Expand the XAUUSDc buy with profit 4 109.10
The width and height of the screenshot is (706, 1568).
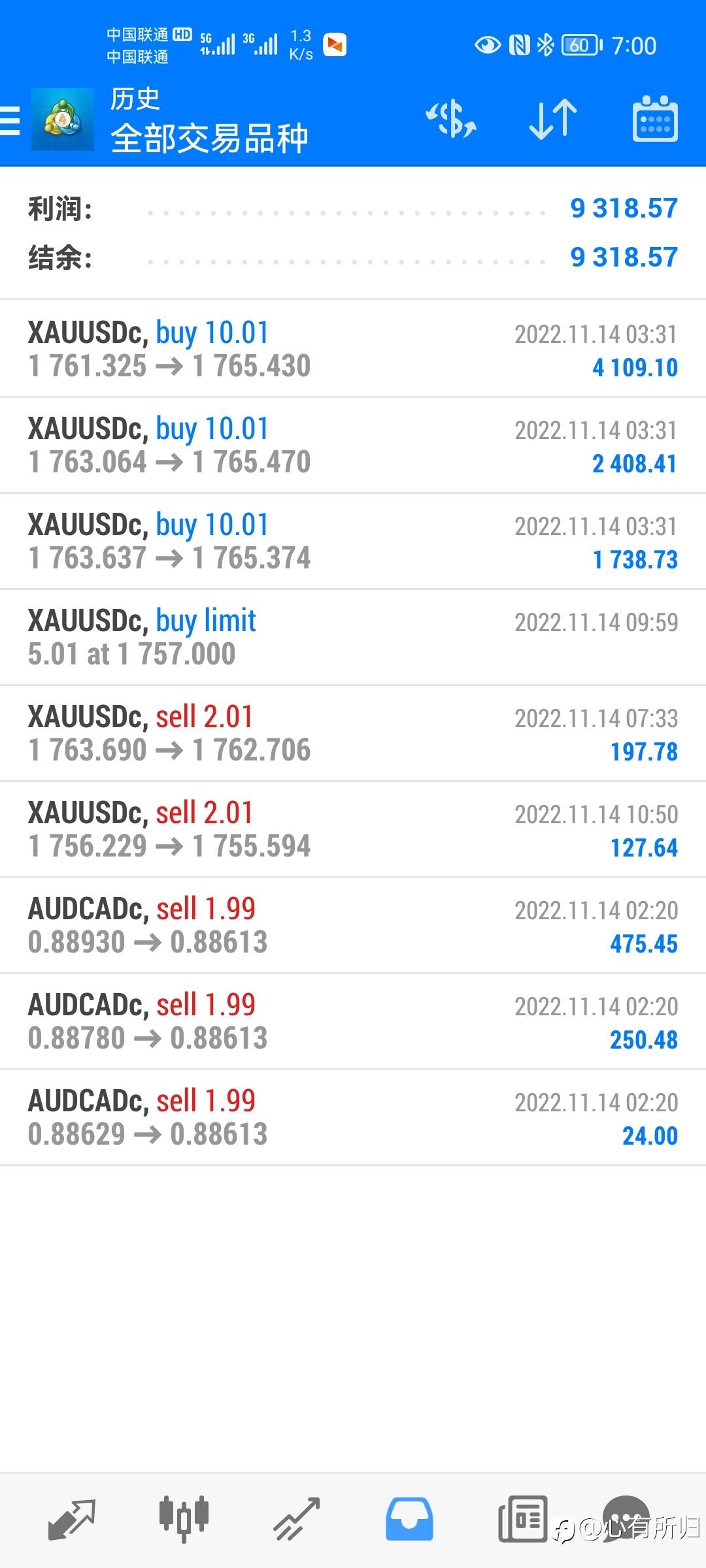click(353, 350)
